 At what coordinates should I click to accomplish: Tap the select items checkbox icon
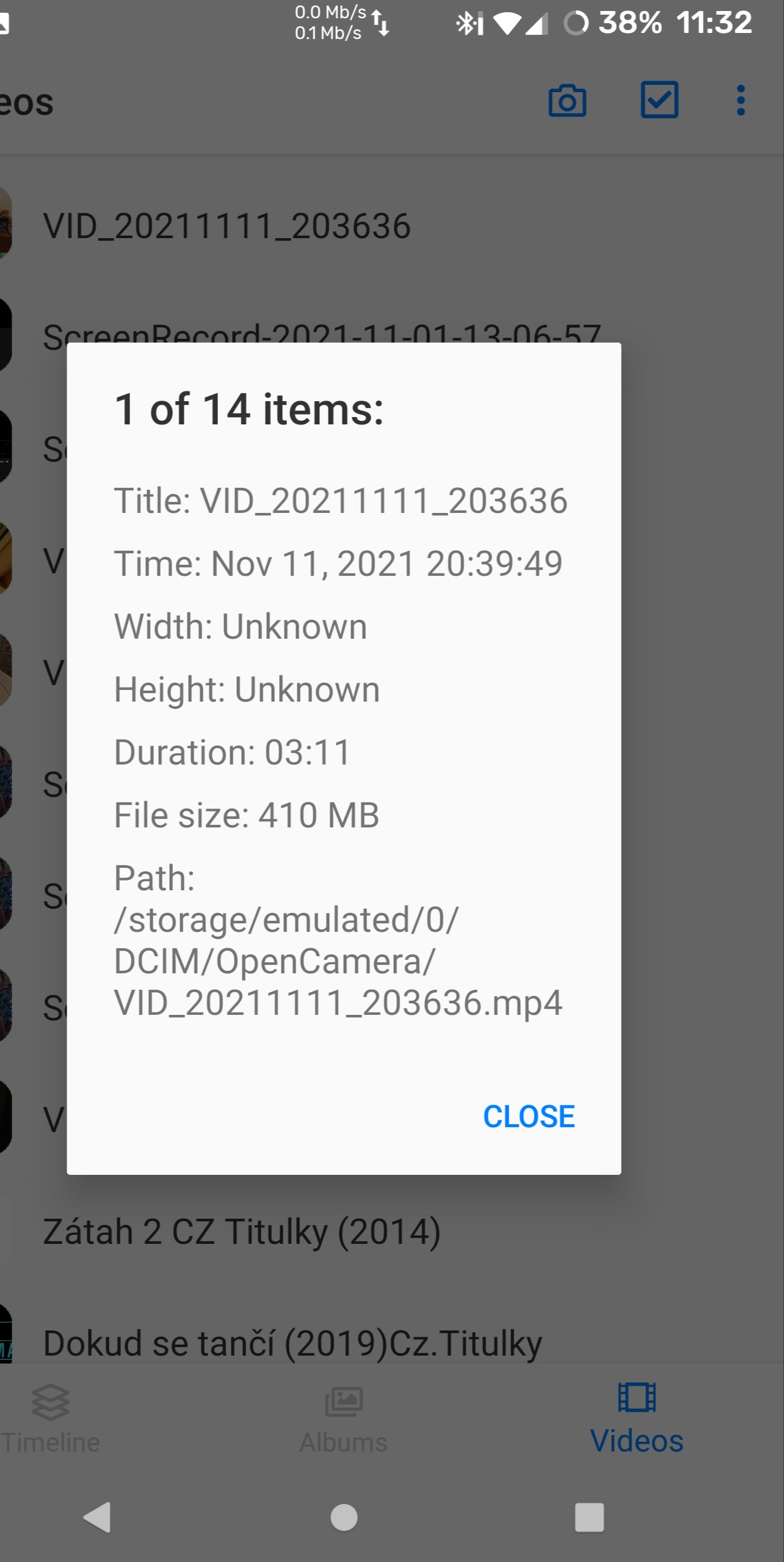click(x=659, y=100)
